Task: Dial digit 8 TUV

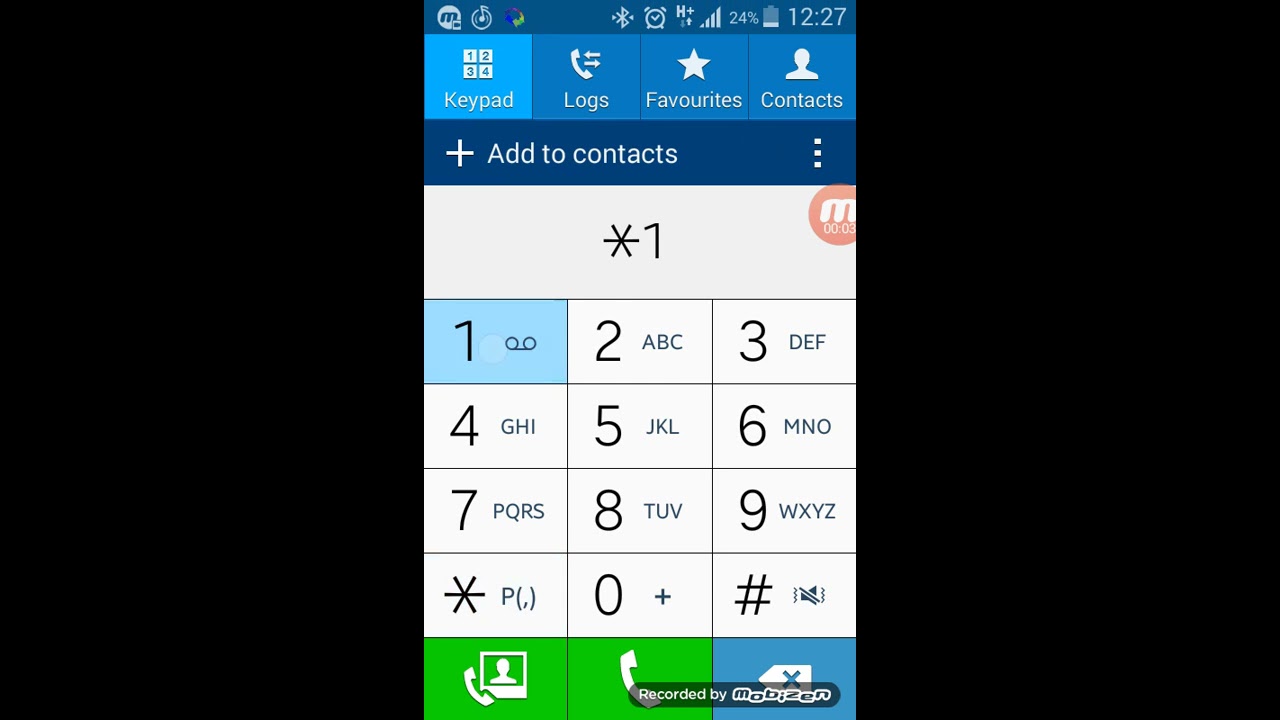Action: coord(640,511)
